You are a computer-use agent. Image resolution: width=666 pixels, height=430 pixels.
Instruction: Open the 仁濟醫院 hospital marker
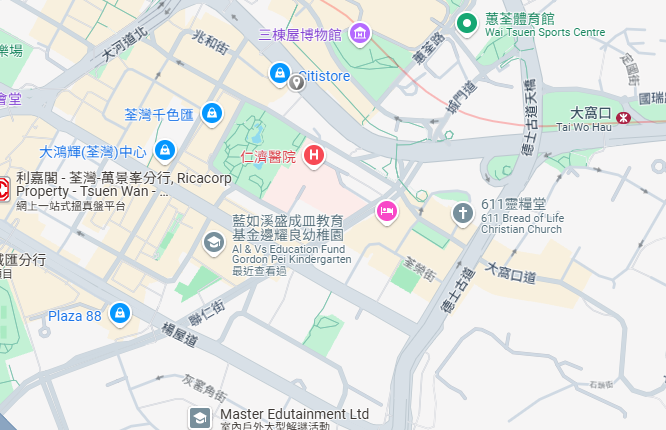(x=314, y=155)
